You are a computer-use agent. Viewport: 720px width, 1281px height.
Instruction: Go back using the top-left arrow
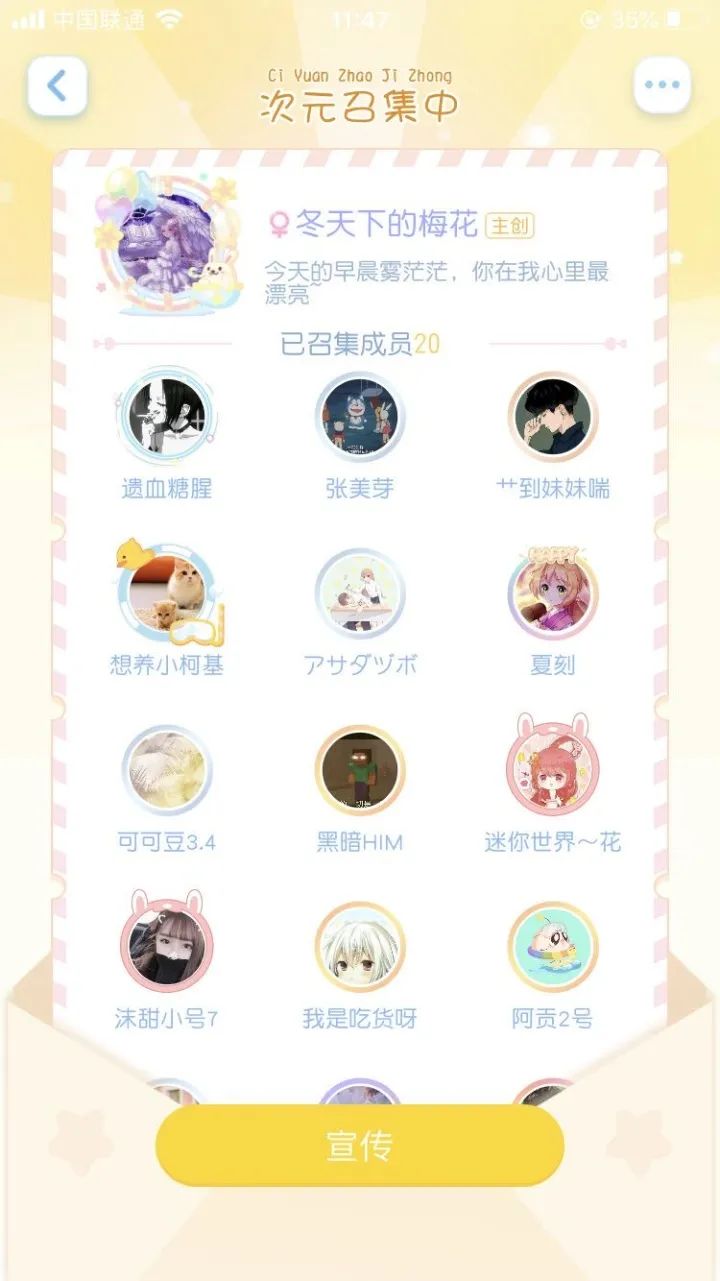tap(57, 86)
